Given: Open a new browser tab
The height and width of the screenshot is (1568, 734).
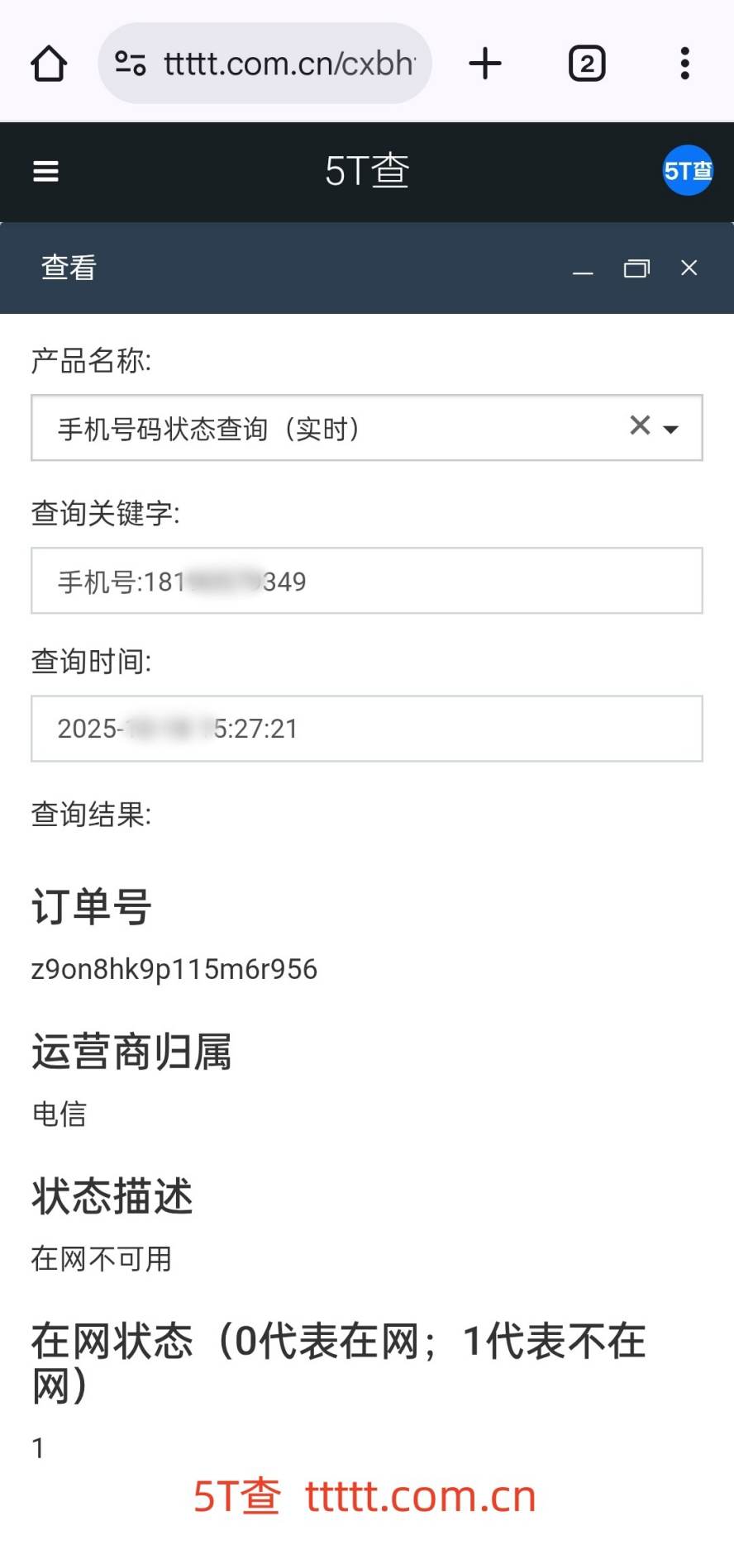Looking at the screenshot, I should point(485,64).
